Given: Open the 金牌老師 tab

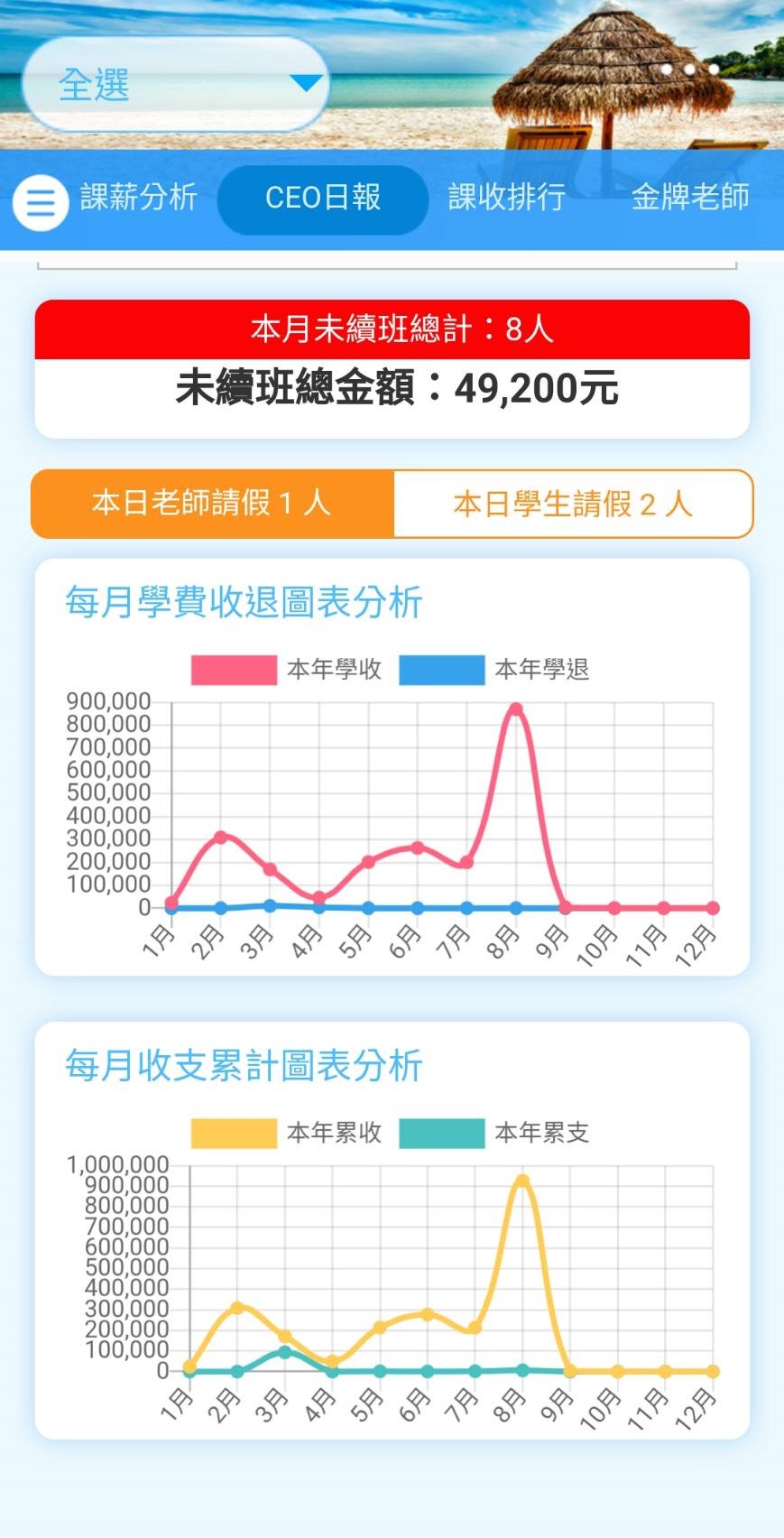Looking at the screenshot, I should tap(689, 197).
